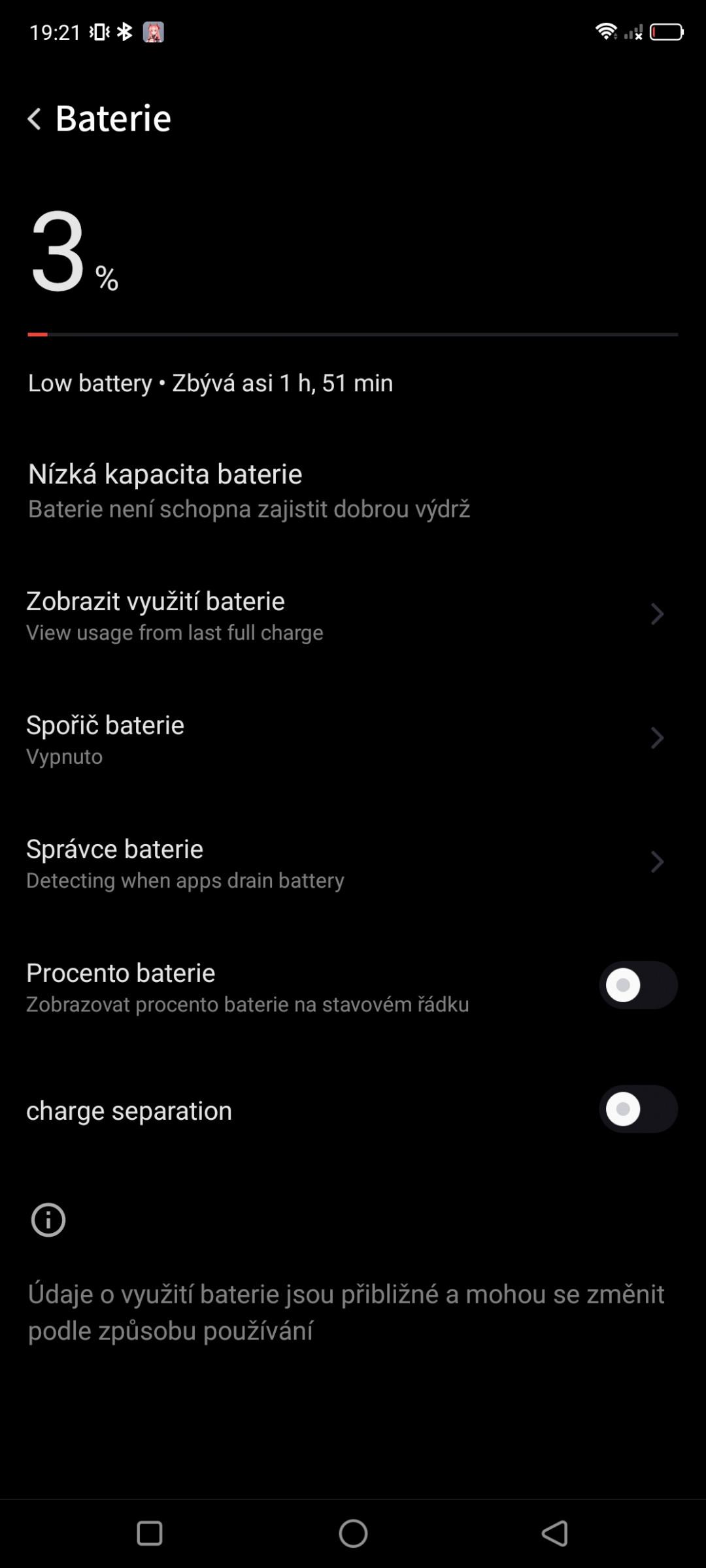Turn on charge separation

click(x=638, y=1109)
